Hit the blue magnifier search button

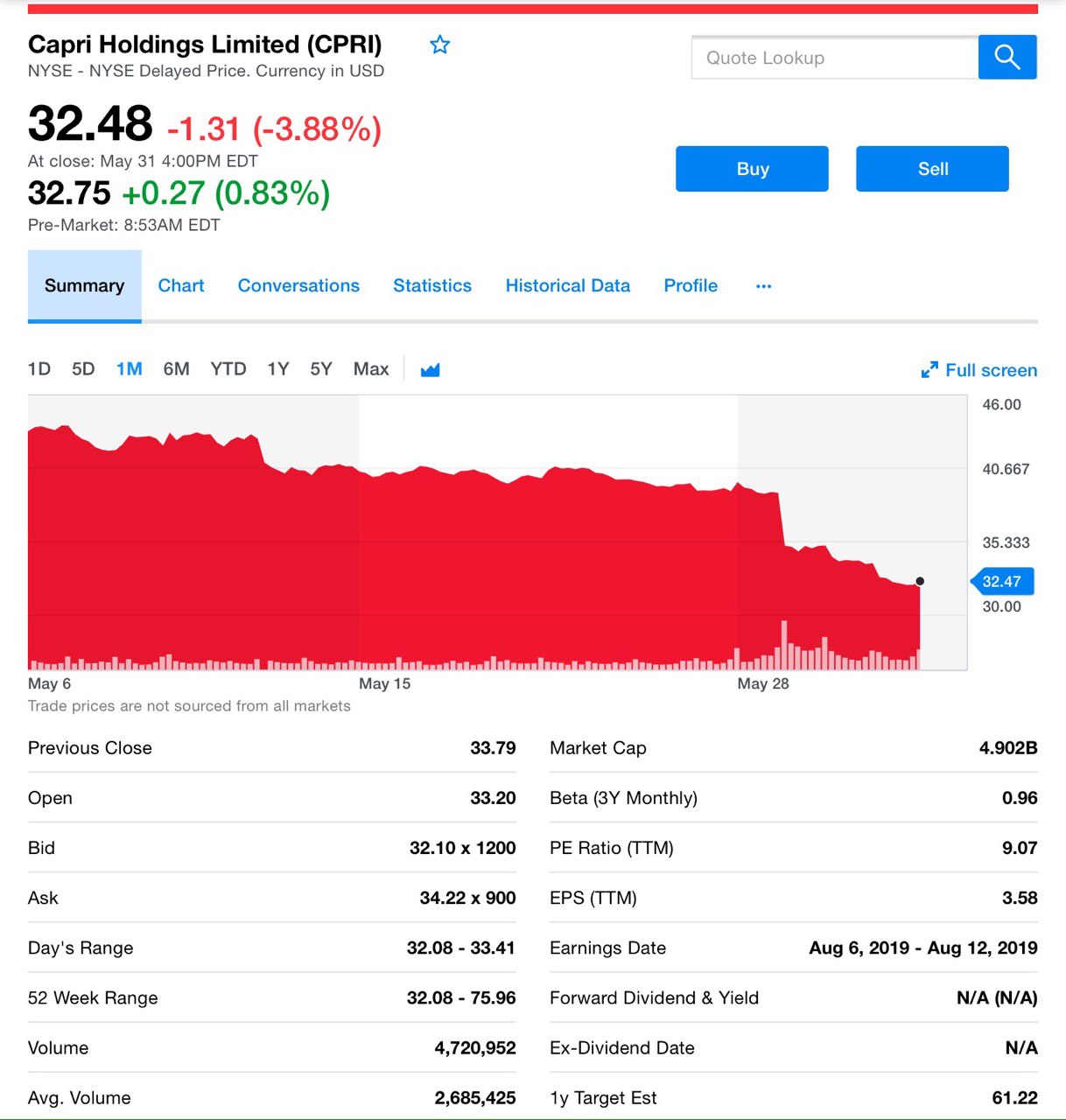click(1007, 58)
